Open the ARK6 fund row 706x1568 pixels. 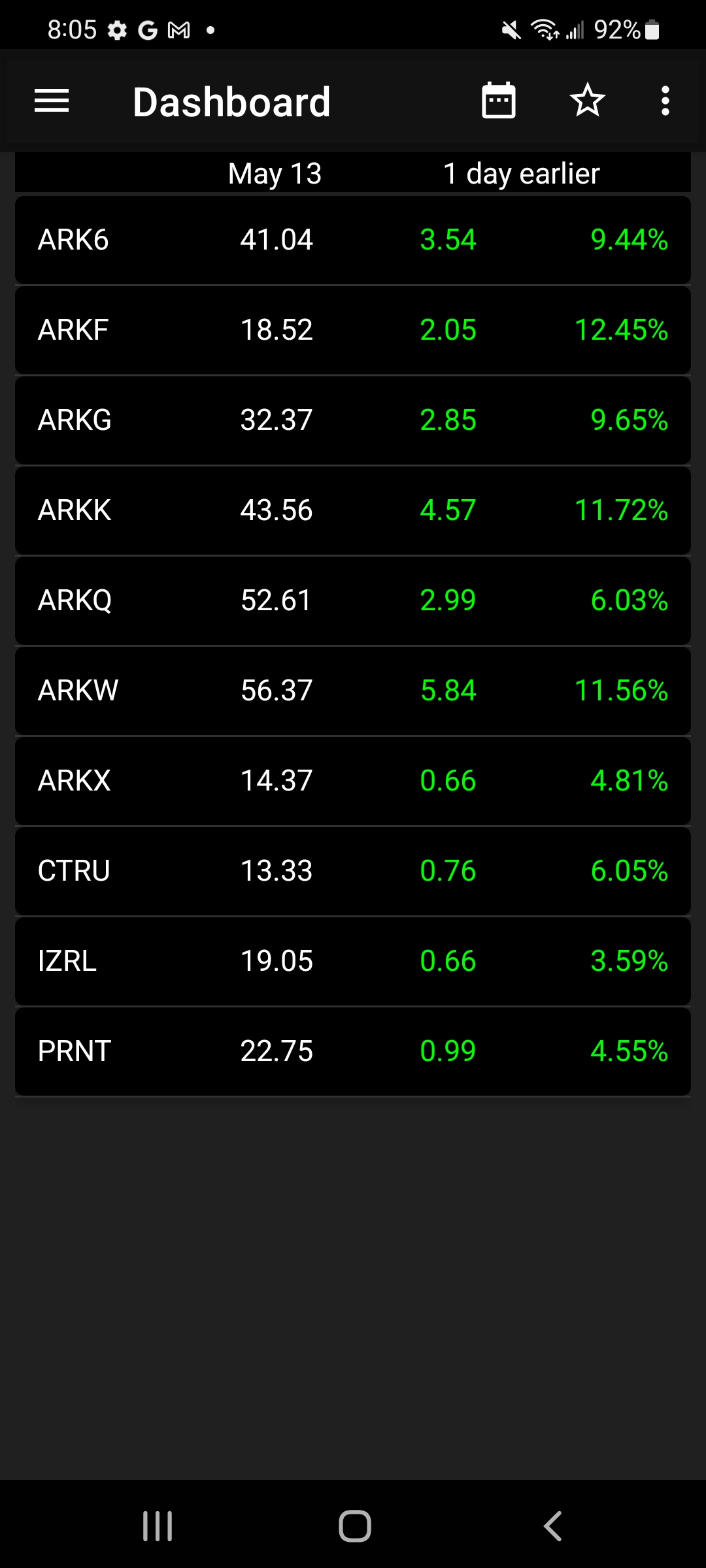point(353,240)
